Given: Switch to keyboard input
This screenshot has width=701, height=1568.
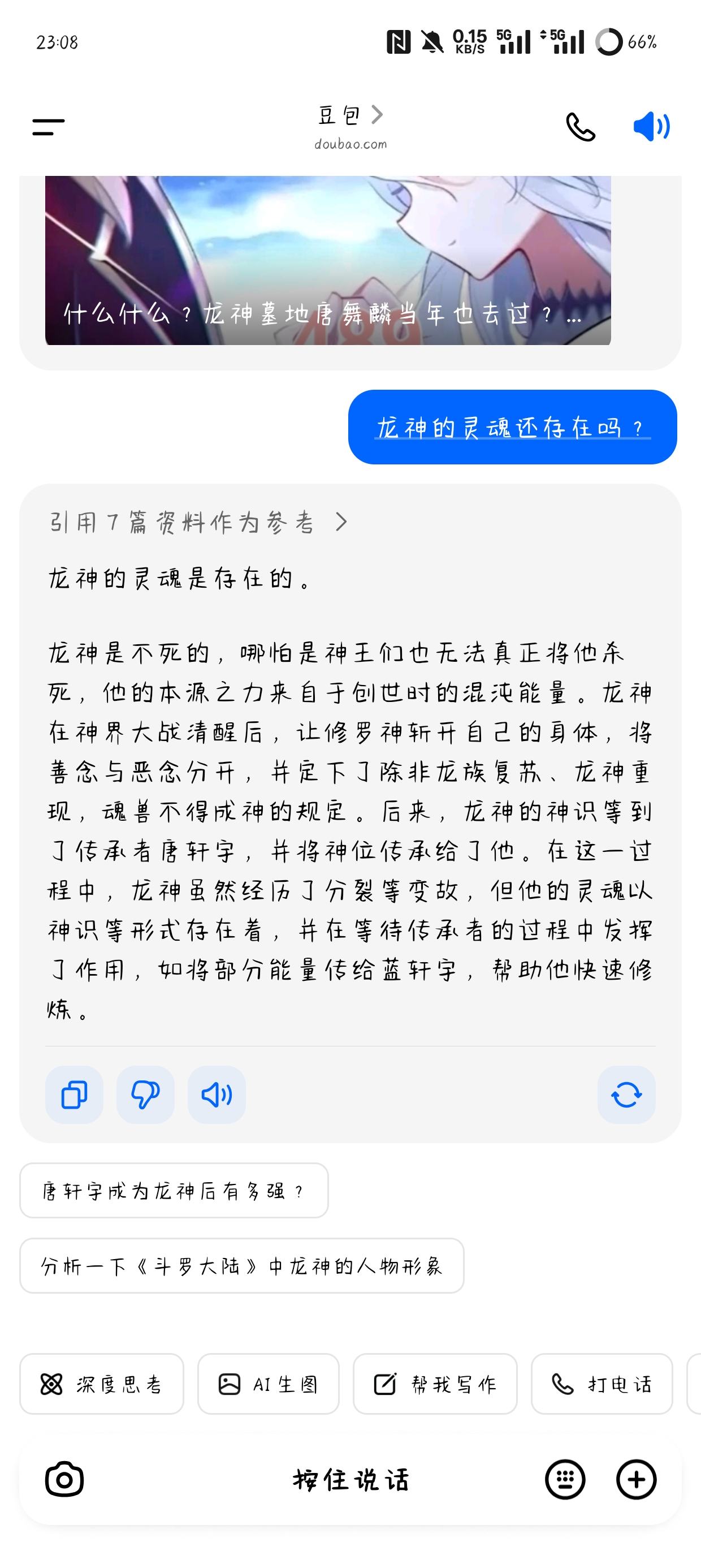Looking at the screenshot, I should click(565, 1480).
